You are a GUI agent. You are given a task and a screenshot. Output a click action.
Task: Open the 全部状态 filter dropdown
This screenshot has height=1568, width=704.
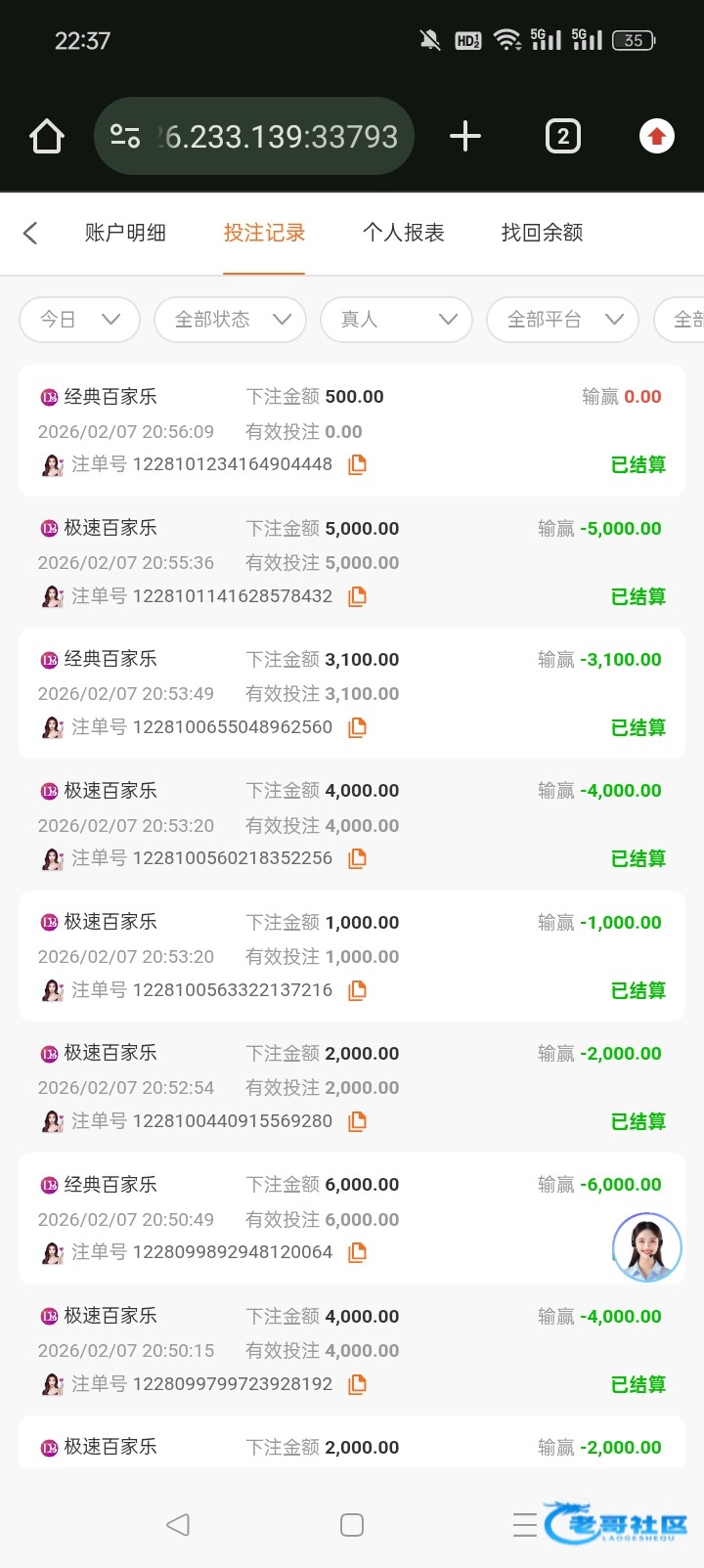231,320
